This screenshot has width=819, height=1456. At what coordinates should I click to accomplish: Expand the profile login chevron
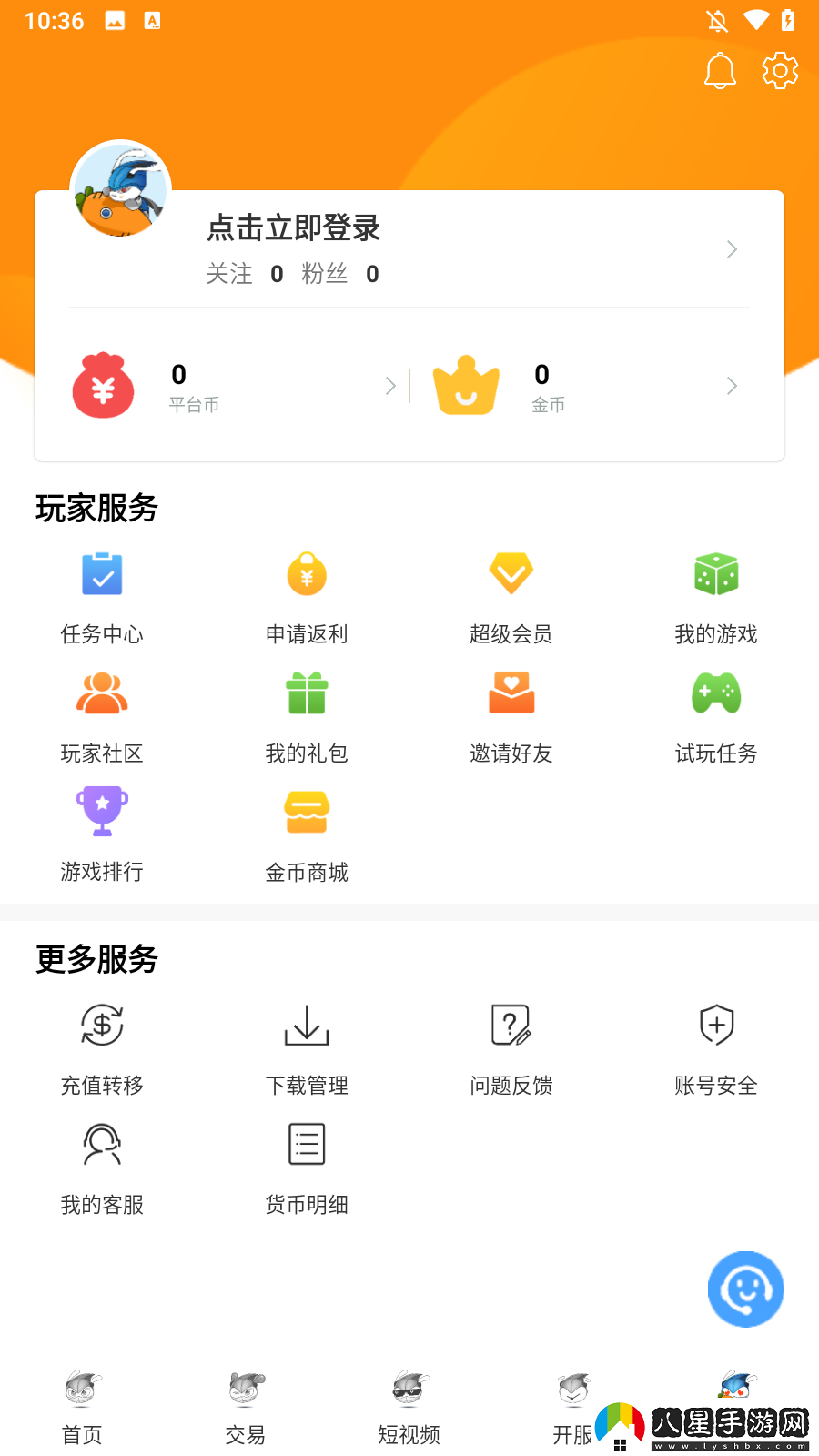pos(732,248)
